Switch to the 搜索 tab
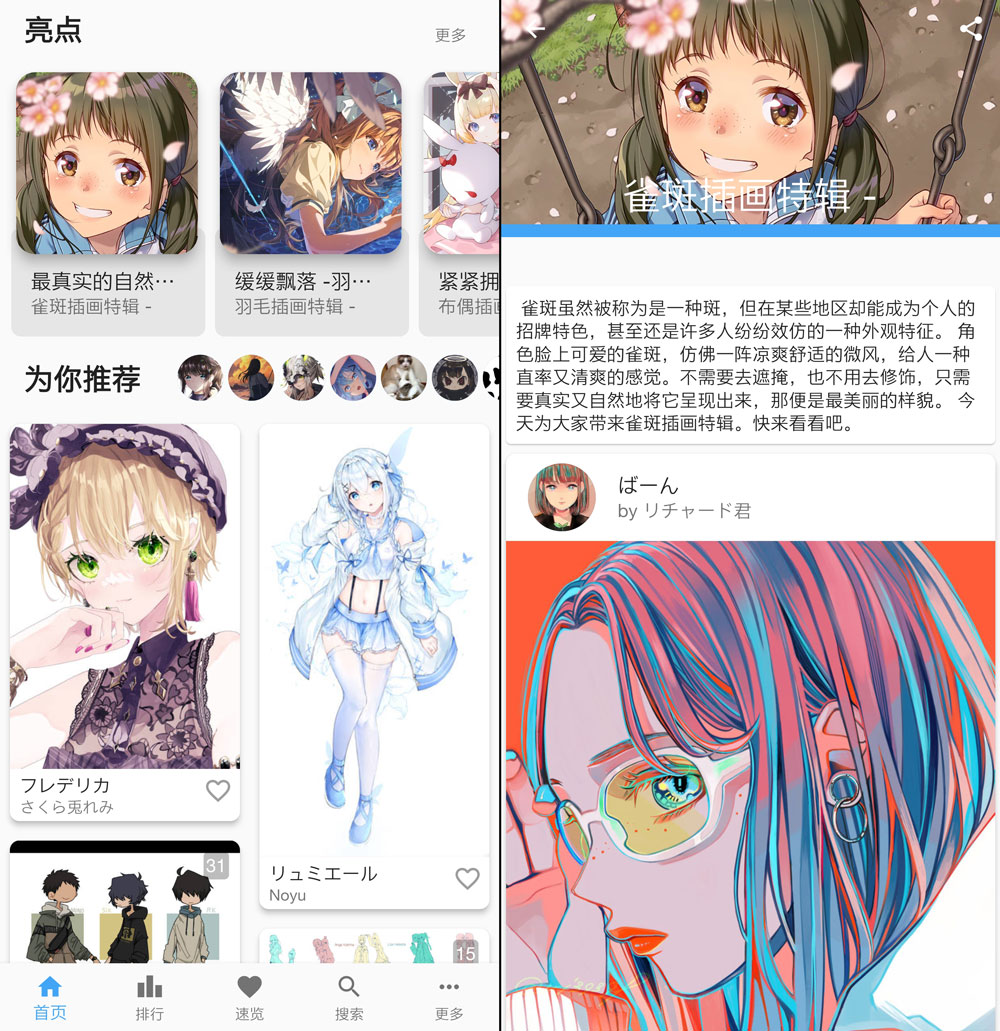 pos(349,998)
